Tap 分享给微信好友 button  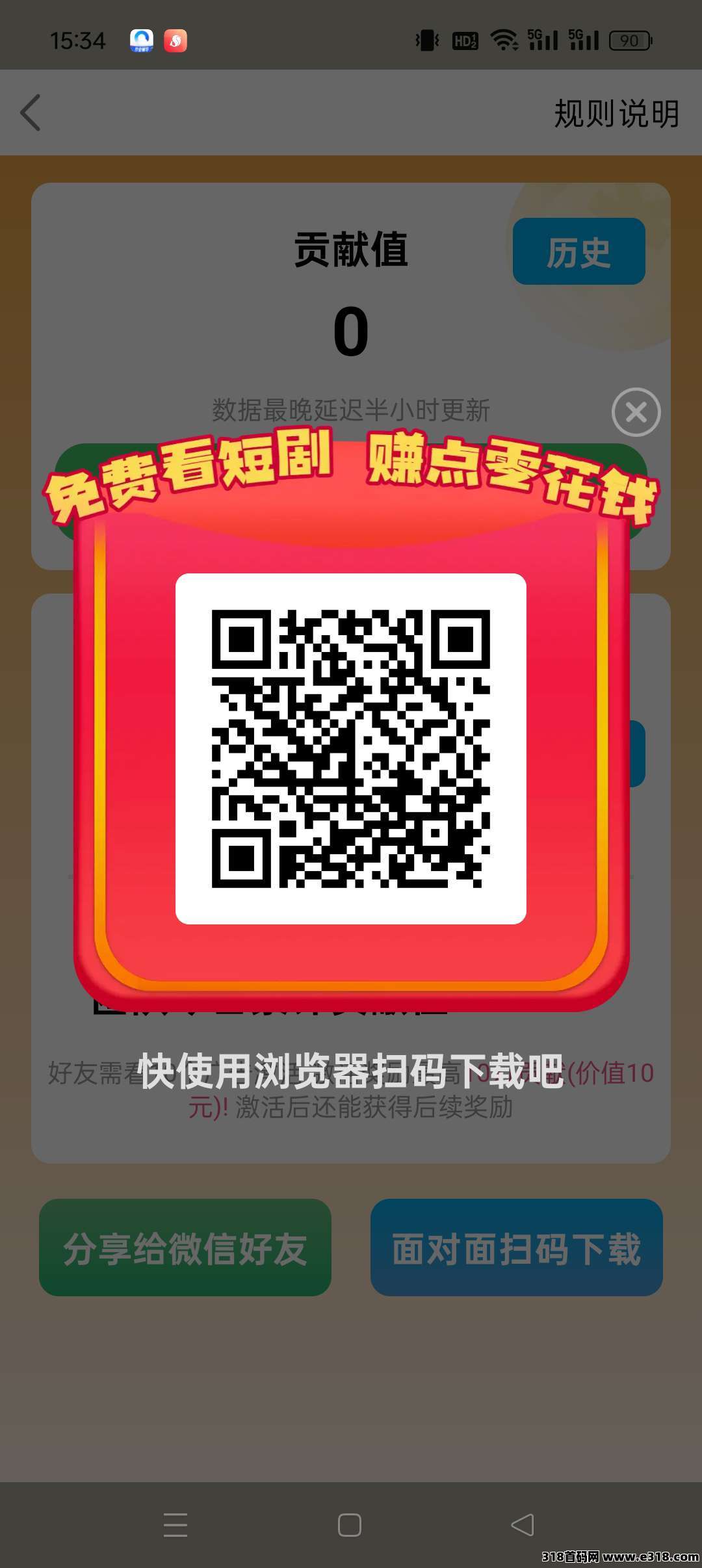[185, 1248]
